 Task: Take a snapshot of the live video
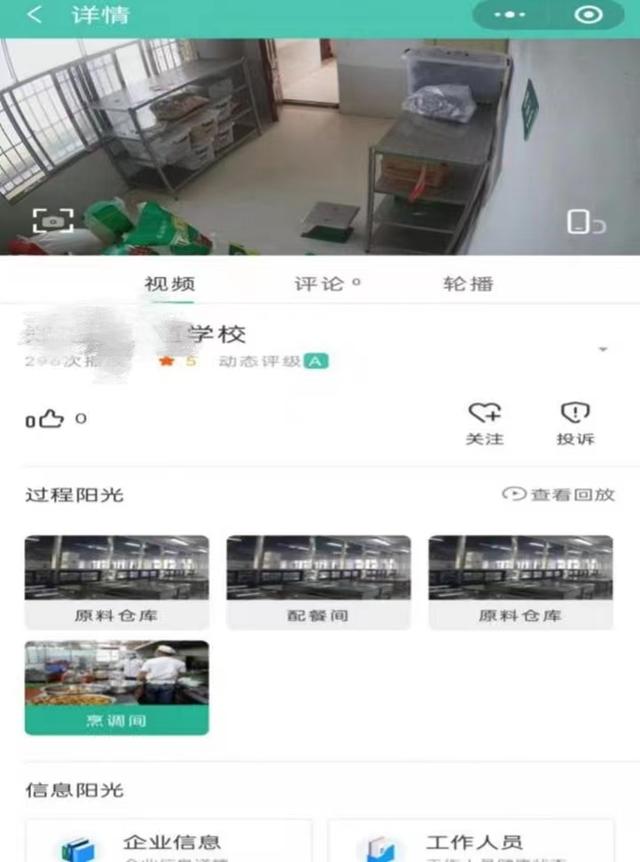point(53,221)
